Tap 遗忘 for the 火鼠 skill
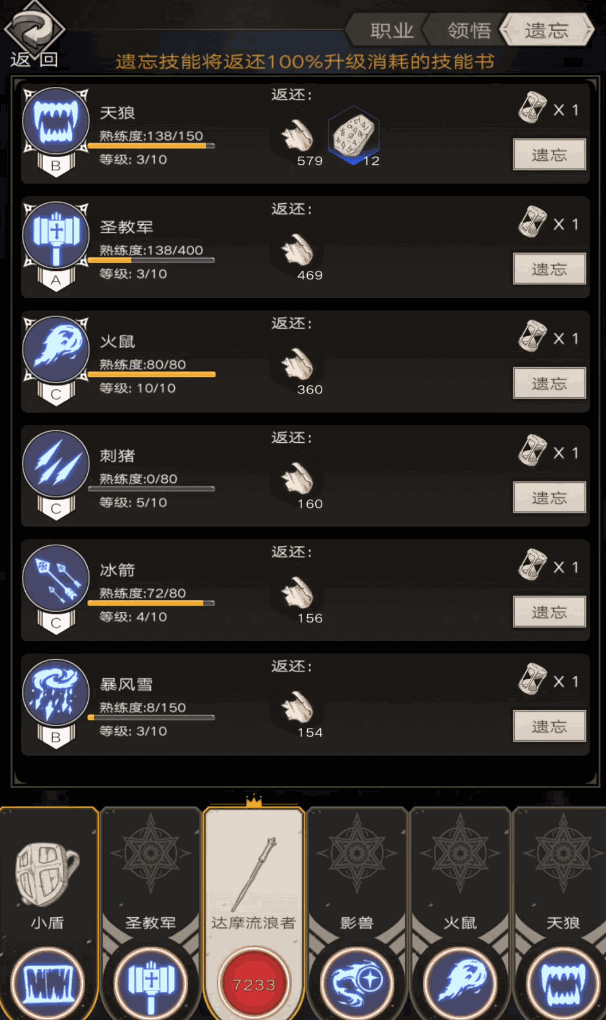Viewport: 606px width, 1020px height. click(548, 383)
